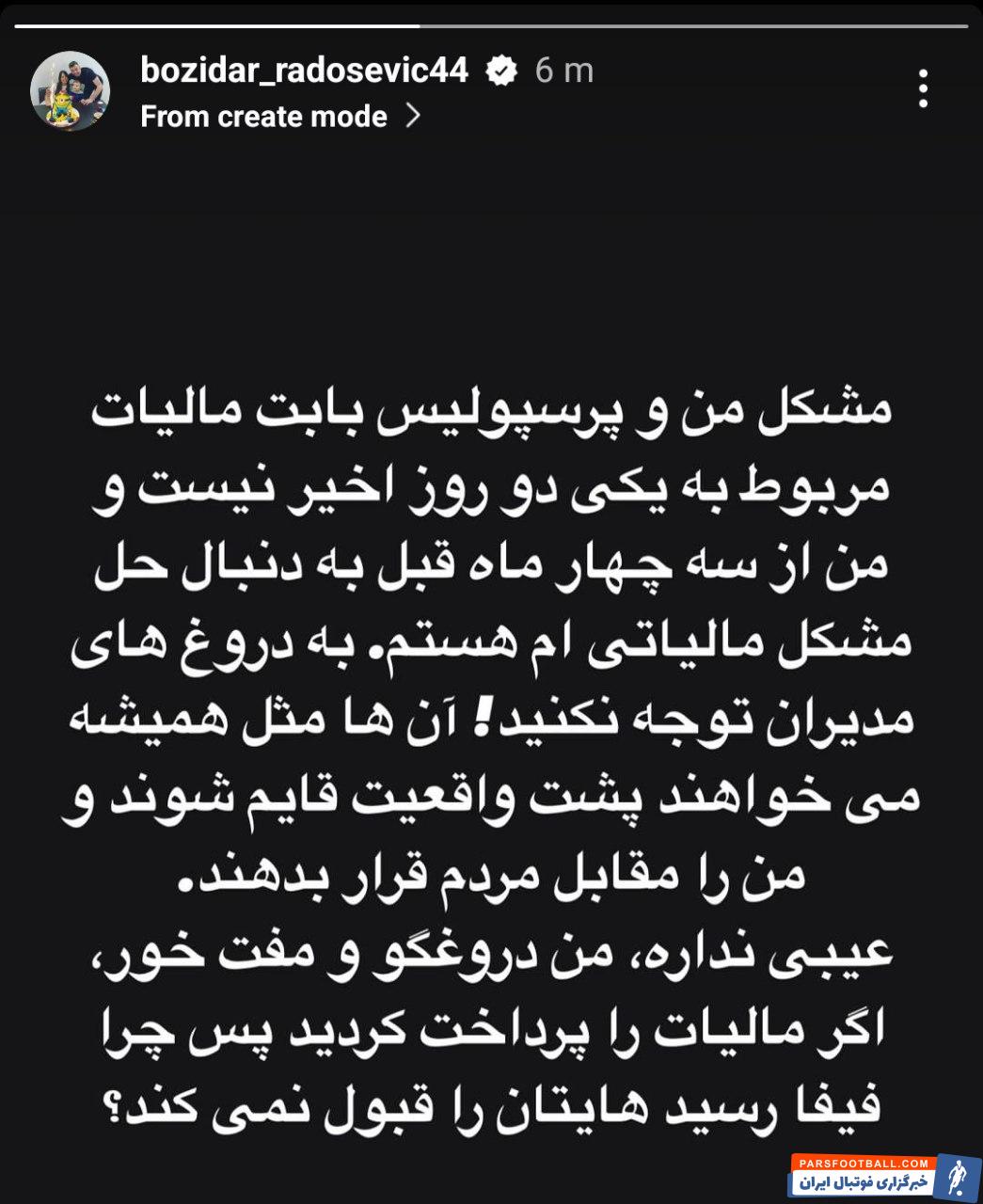Select the username bozidar_radosevic44
Image resolution: width=983 pixels, height=1204 pixels.
[x=306, y=68]
